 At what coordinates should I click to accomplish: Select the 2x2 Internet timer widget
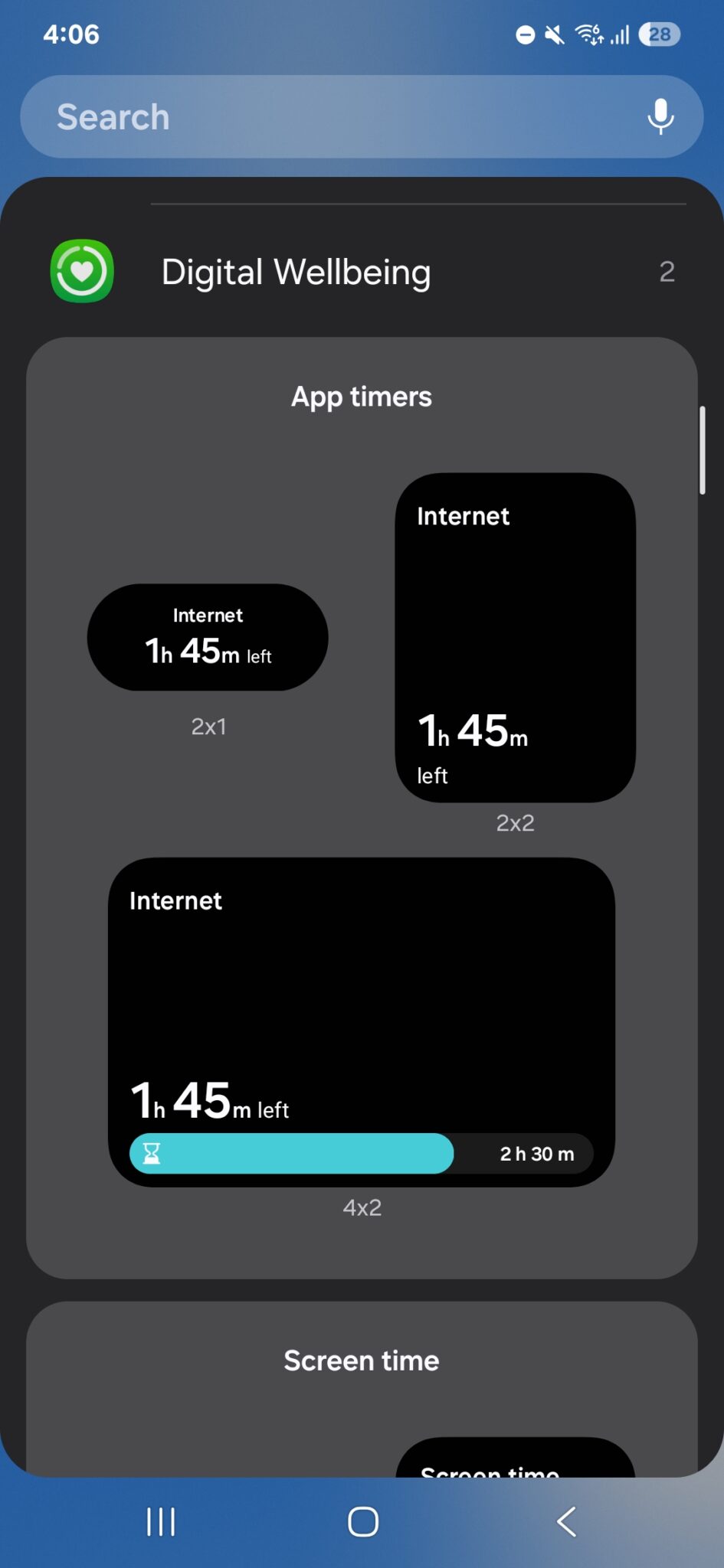[x=514, y=638]
